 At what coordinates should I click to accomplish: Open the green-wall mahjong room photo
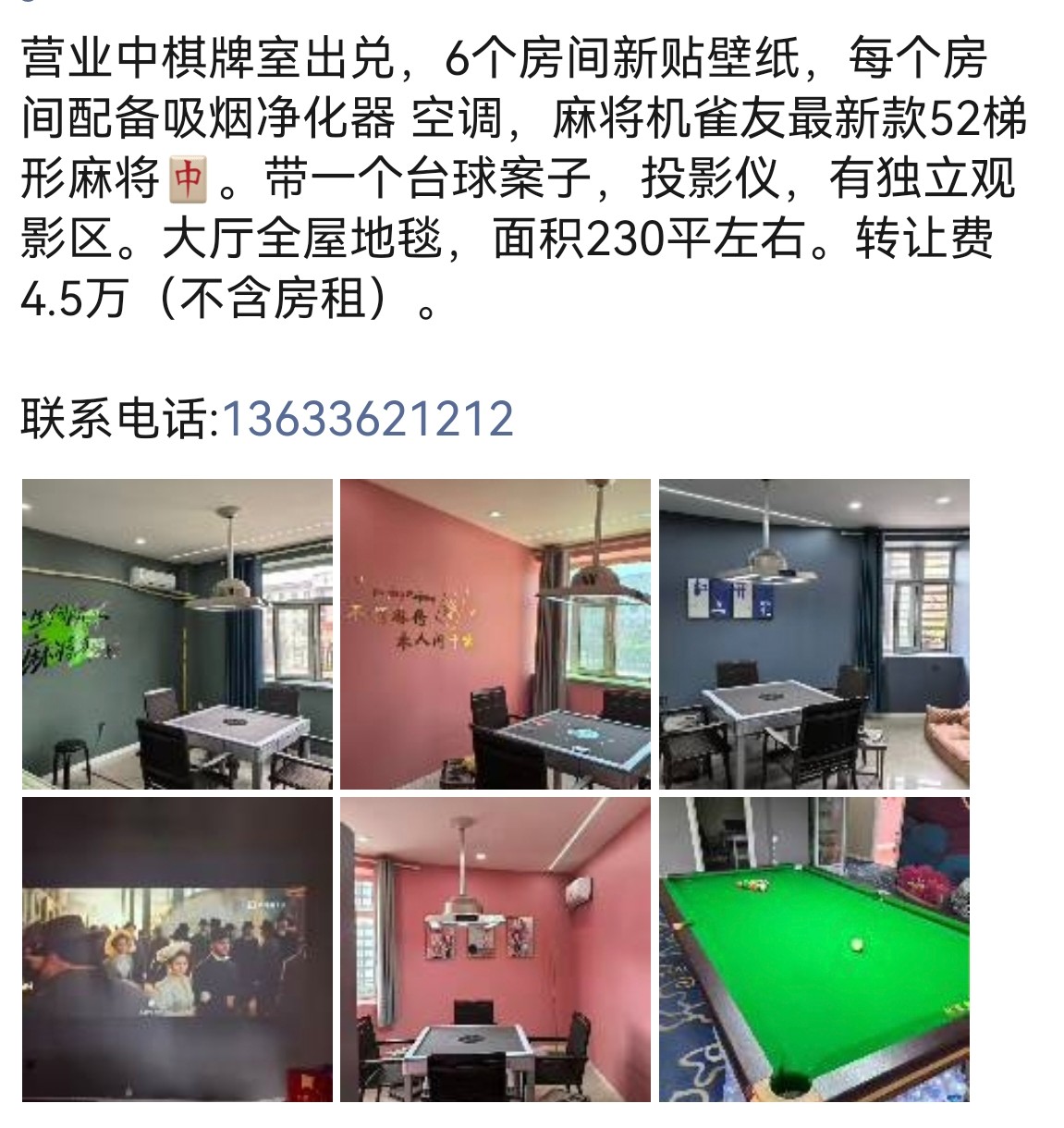coord(177,634)
